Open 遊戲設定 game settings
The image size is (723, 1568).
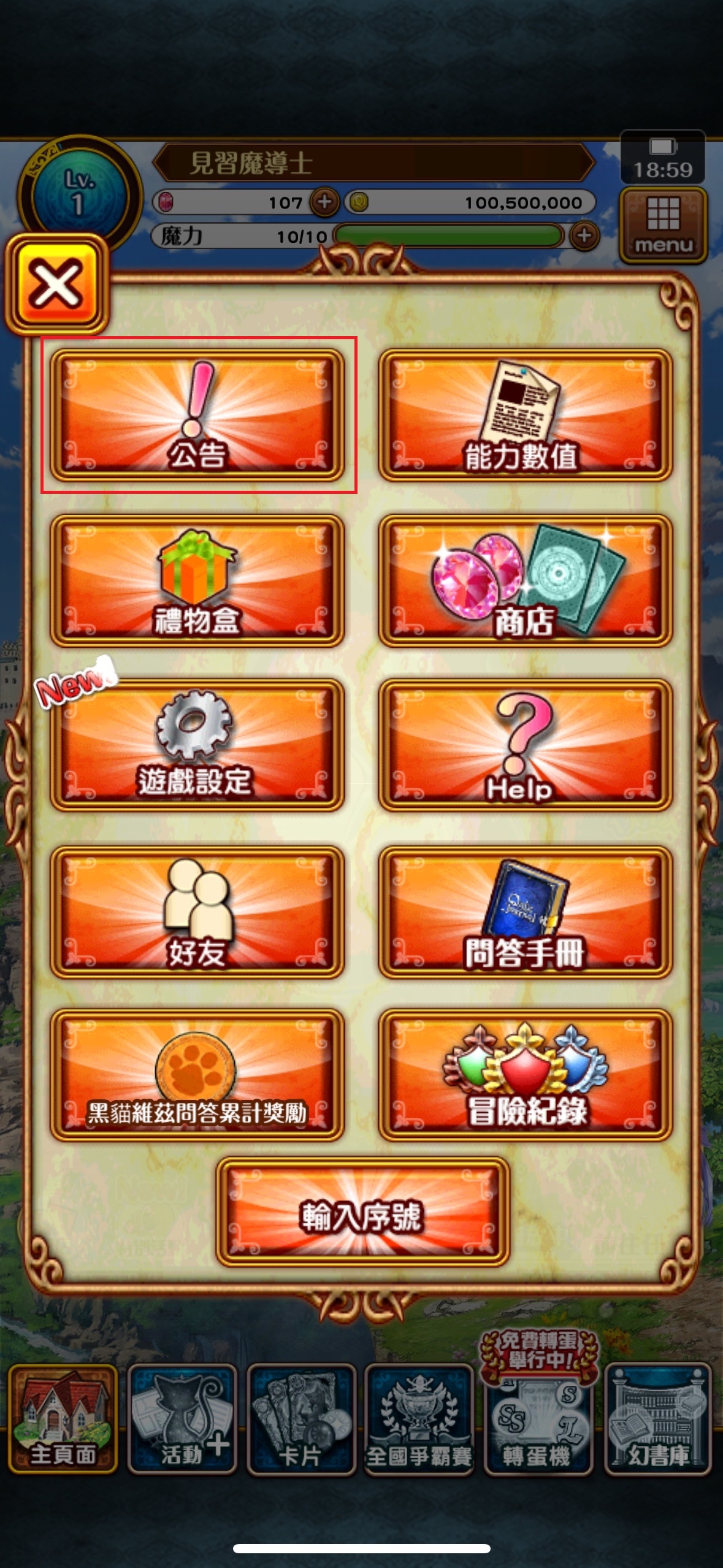(x=197, y=745)
